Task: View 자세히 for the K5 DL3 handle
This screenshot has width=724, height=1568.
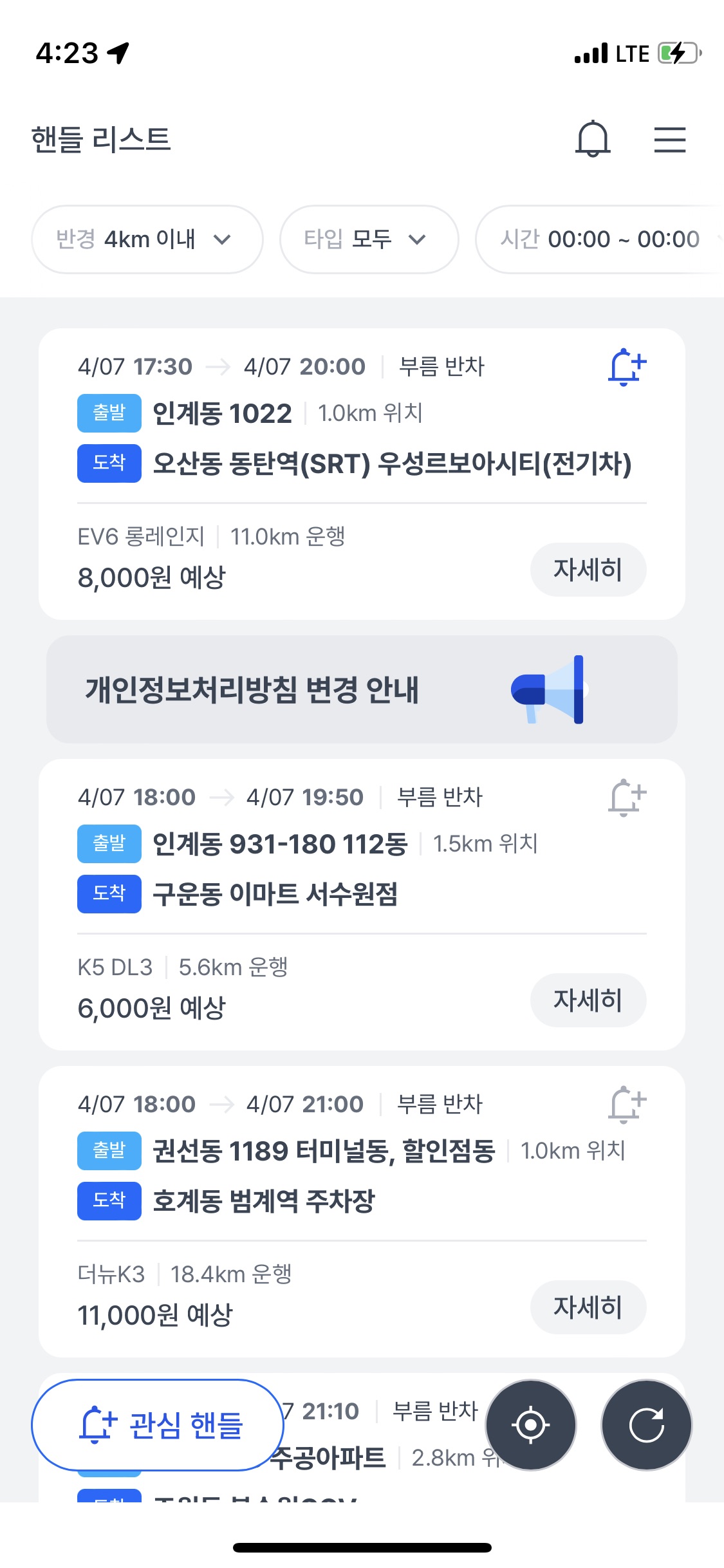Action: [x=588, y=1000]
